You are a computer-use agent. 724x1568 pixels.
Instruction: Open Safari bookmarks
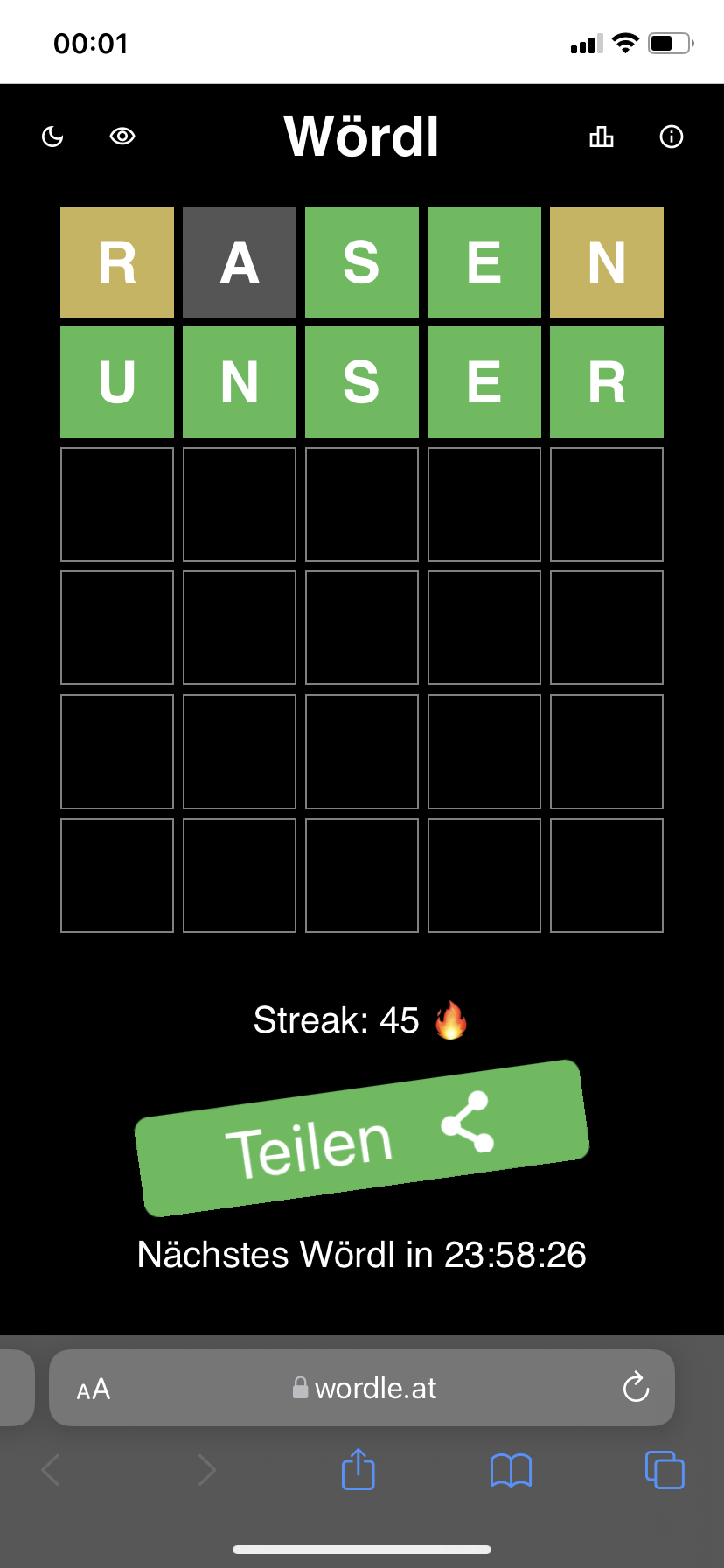click(x=512, y=1471)
